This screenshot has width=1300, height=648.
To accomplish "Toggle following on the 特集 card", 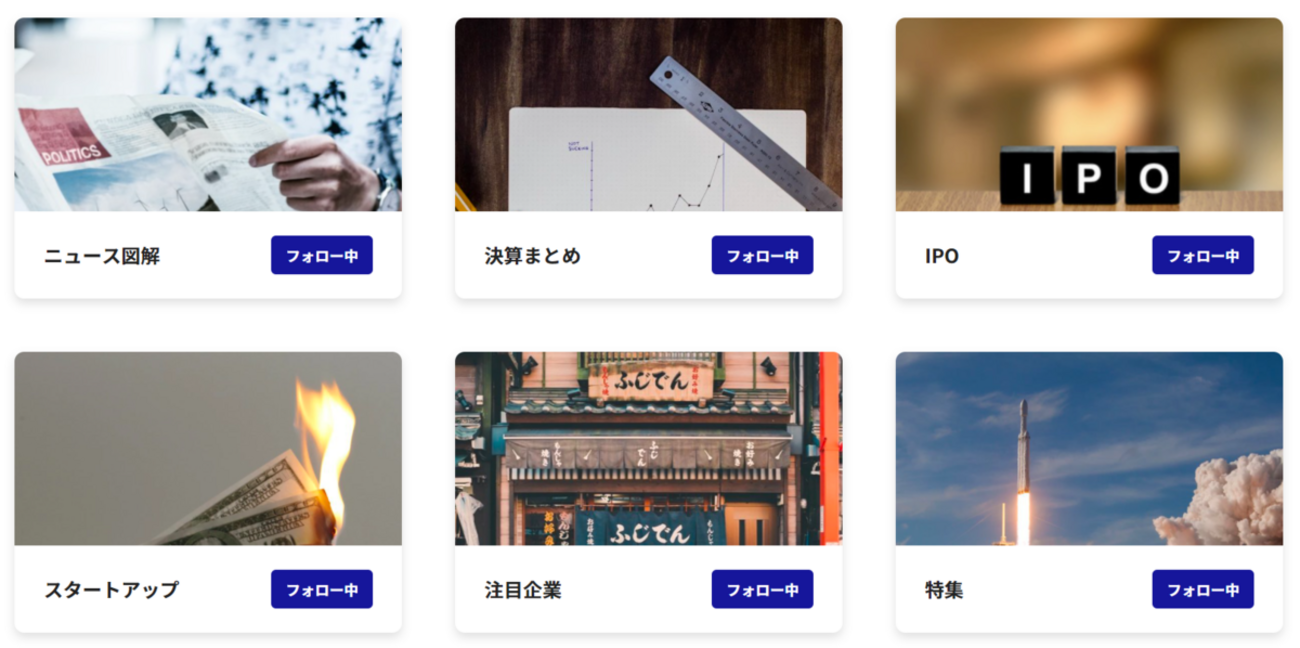I will pos(1202,589).
